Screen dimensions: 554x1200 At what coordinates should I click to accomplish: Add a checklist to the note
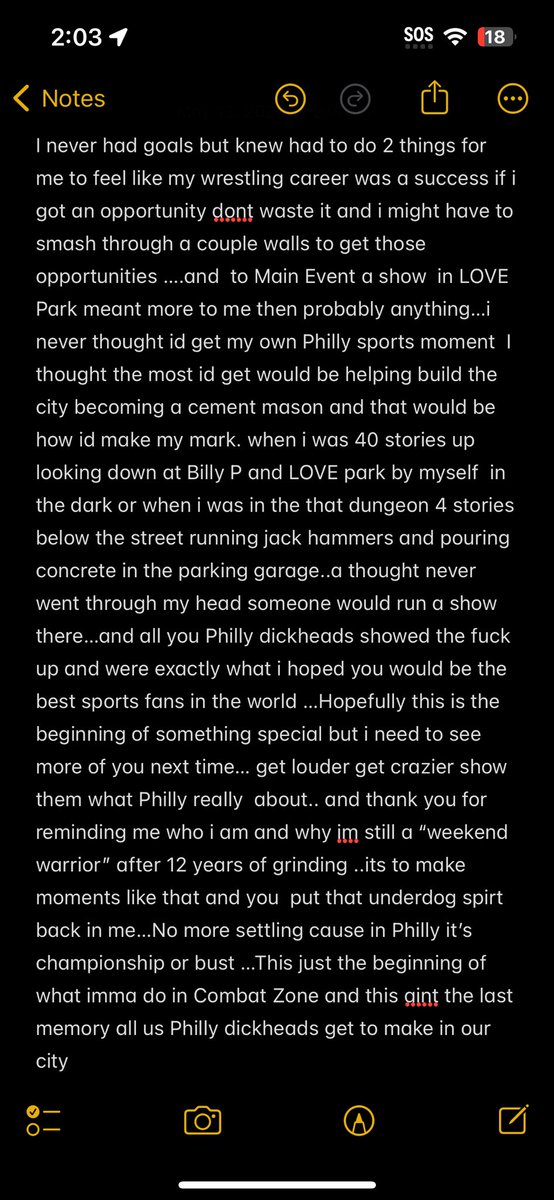pyautogui.click(x=43, y=1120)
